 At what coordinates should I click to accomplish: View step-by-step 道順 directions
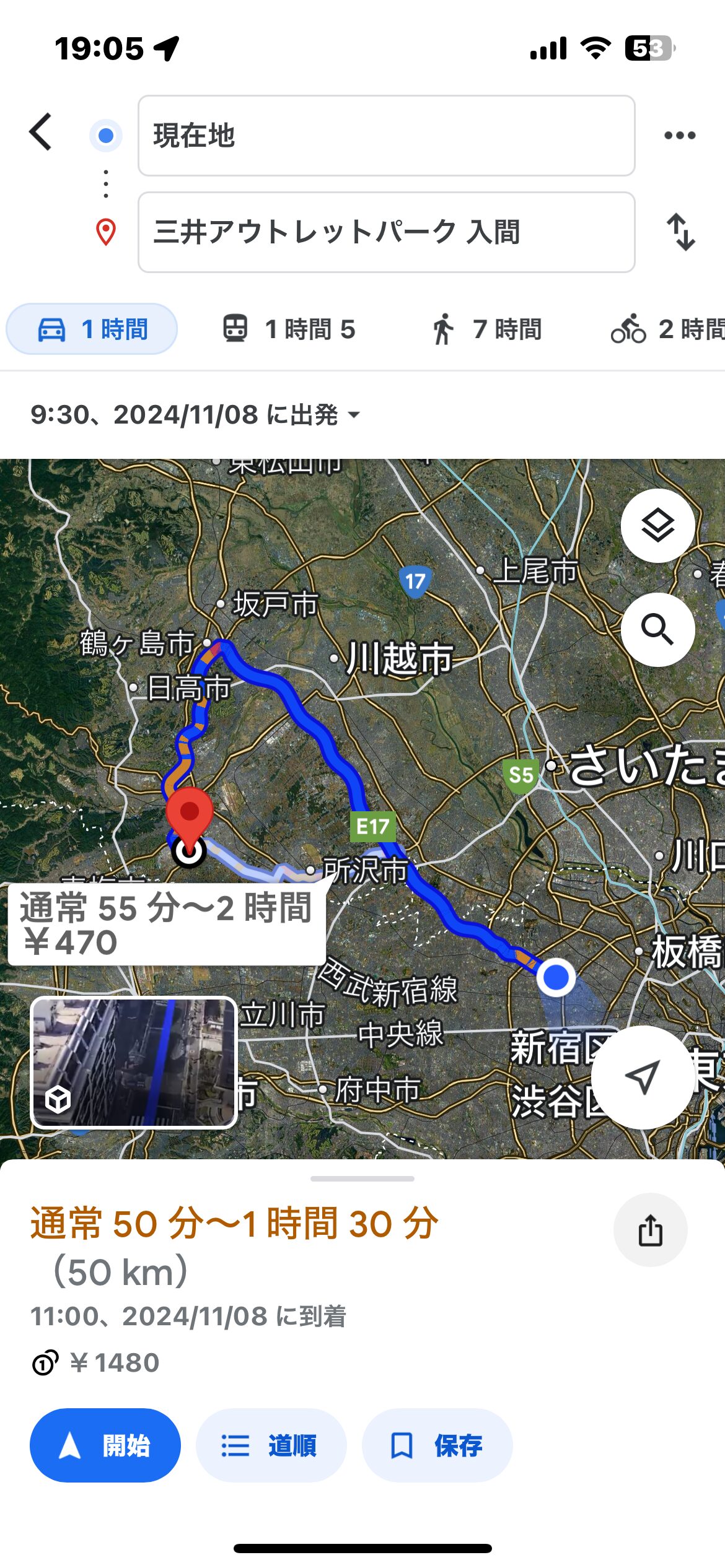click(x=271, y=1445)
